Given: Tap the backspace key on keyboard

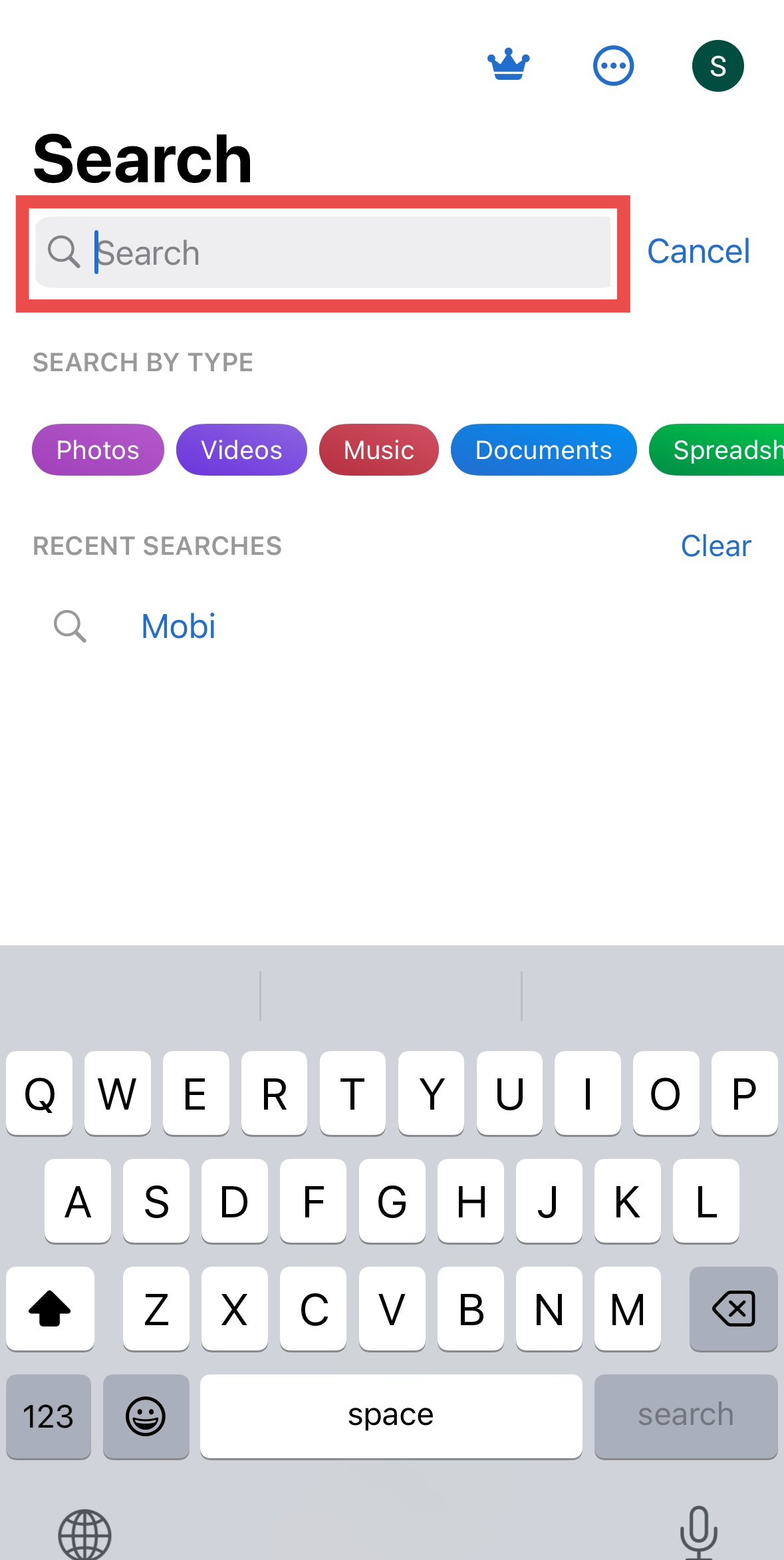Looking at the screenshot, I should click(x=733, y=1309).
